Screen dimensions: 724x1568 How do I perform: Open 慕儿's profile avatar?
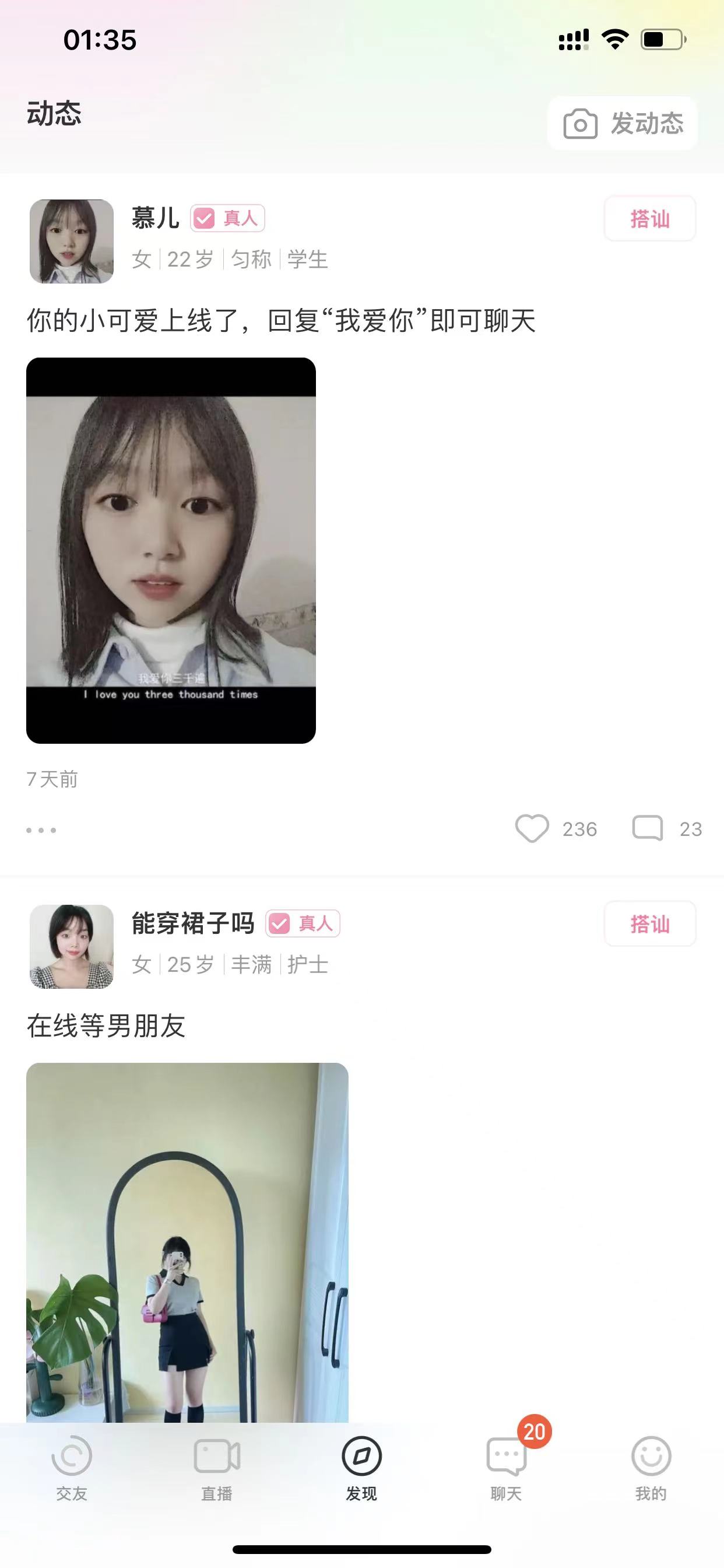[72, 241]
